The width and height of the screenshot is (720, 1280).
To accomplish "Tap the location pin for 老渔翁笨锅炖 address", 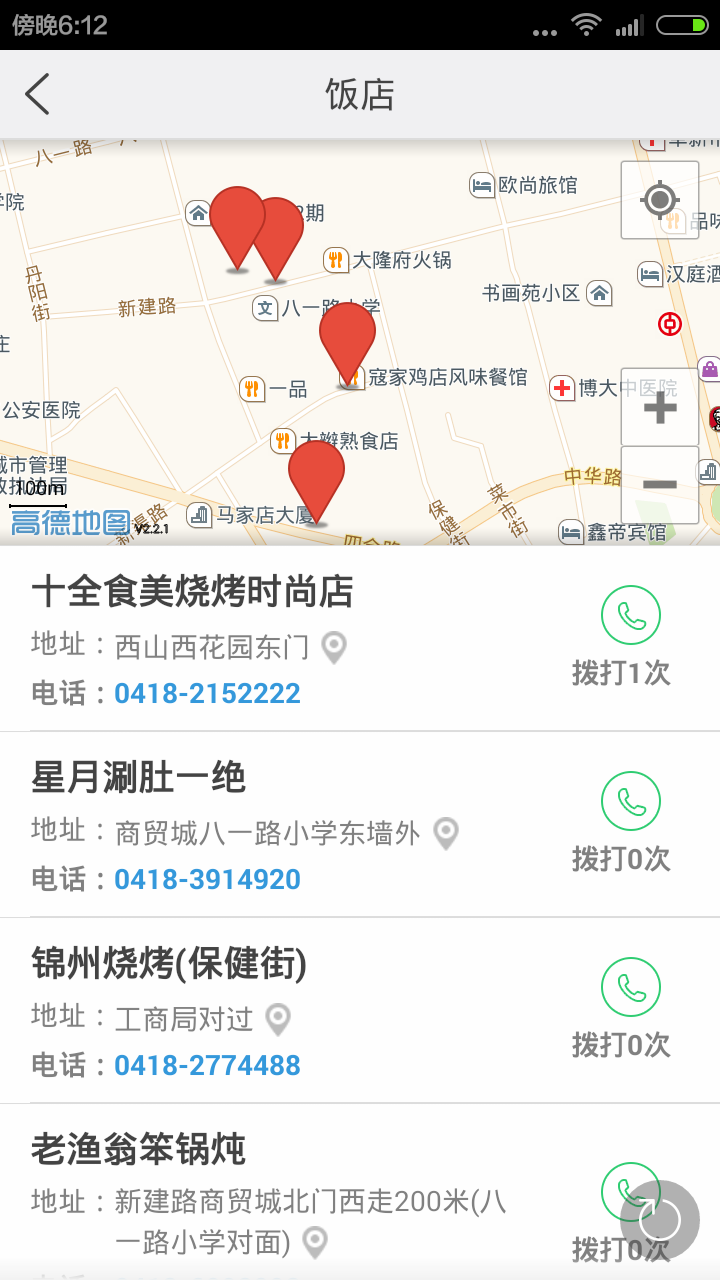I will click(x=315, y=1242).
